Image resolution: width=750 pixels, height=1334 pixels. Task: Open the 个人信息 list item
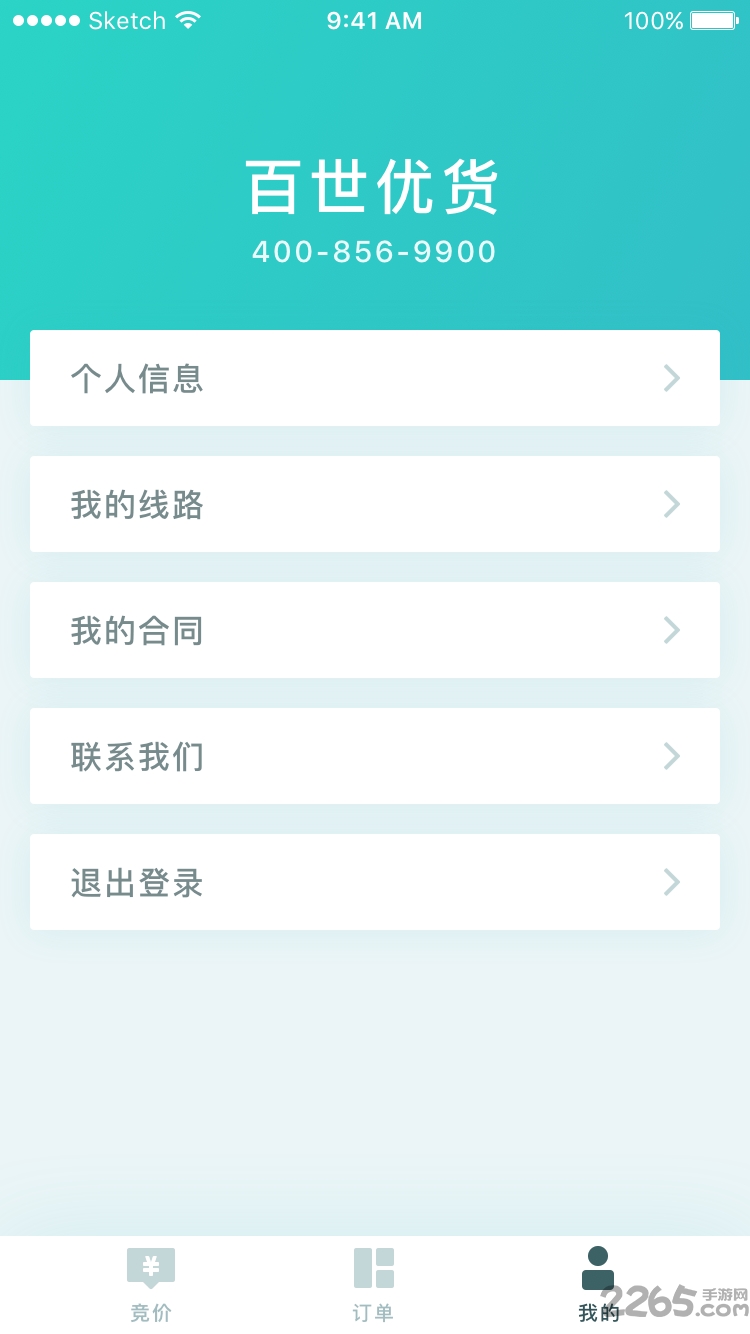375,378
